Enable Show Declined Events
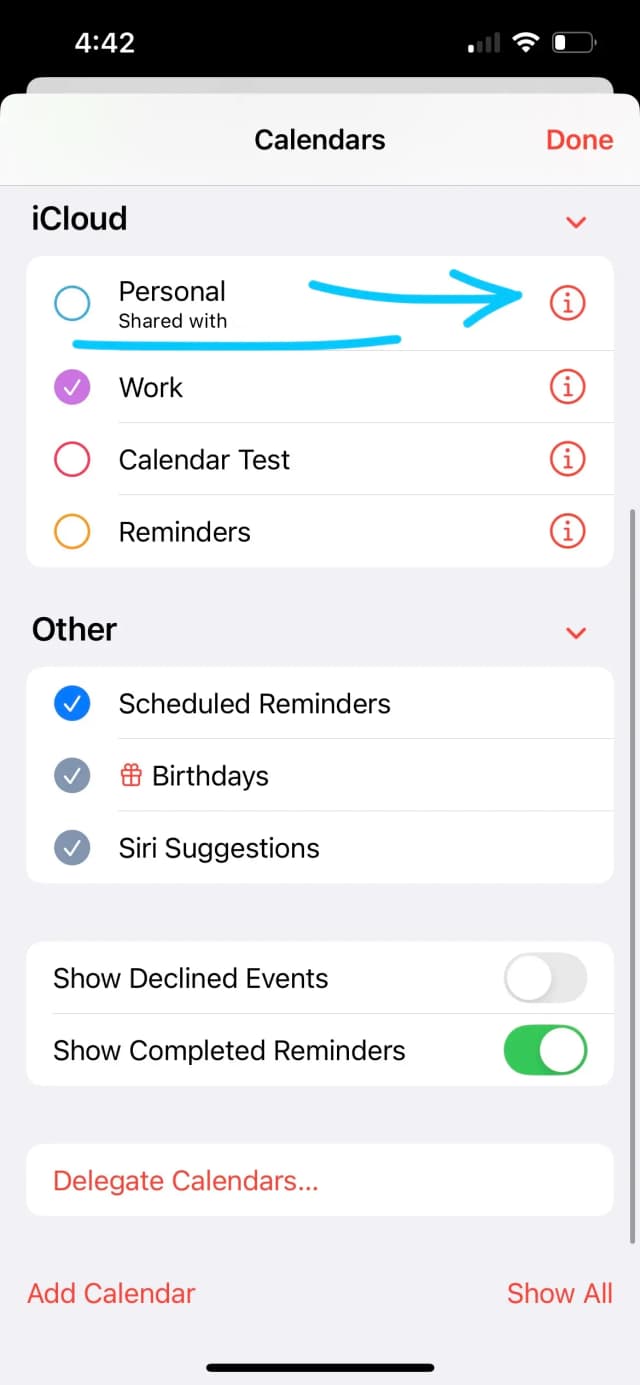640x1385 pixels. 545,978
